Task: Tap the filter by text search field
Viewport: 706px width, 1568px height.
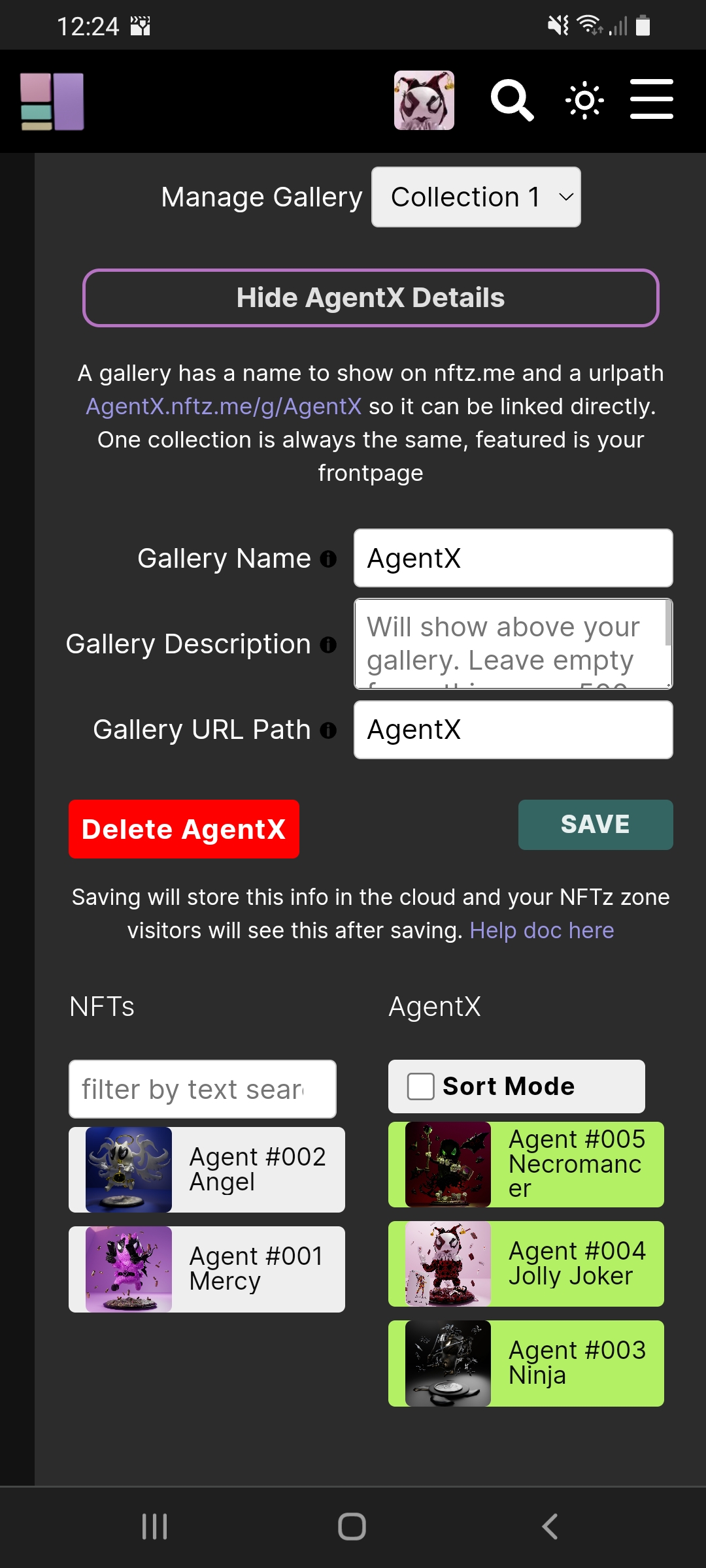Action: tap(203, 1089)
